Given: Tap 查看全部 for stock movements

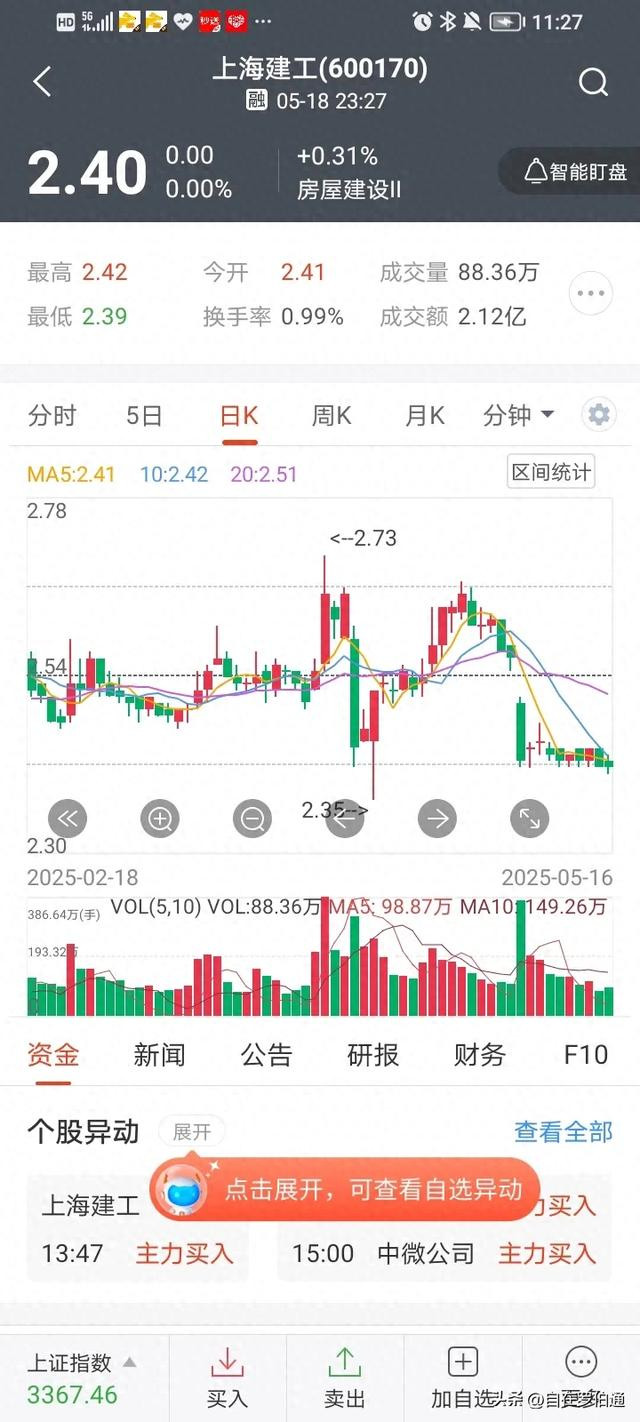Looking at the screenshot, I should click(x=563, y=1131).
